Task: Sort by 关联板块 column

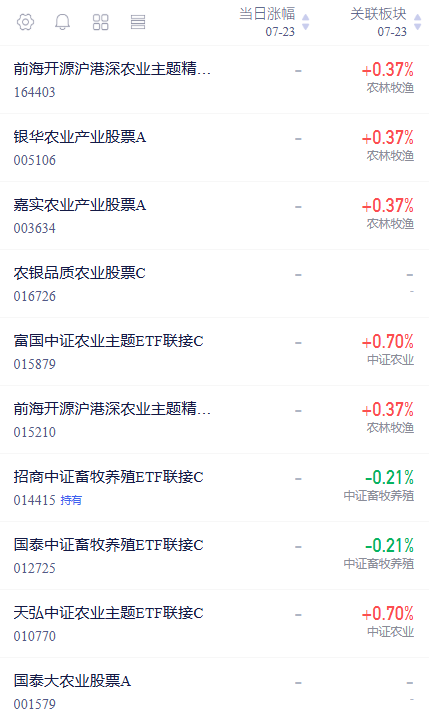Action: click(386, 22)
